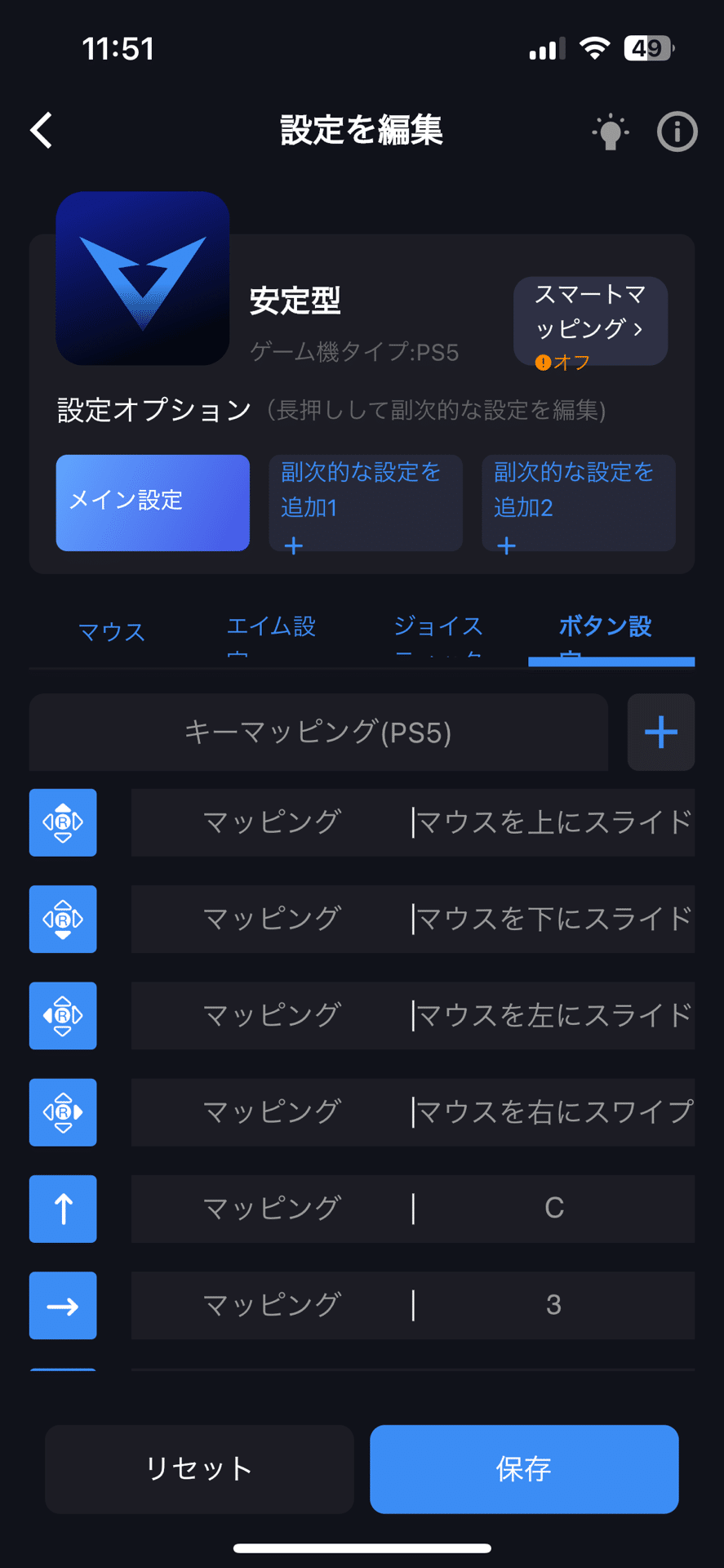The image size is (724, 1568).
Task: Select the right stick up-slide mapping icon
Action: point(63,822)
